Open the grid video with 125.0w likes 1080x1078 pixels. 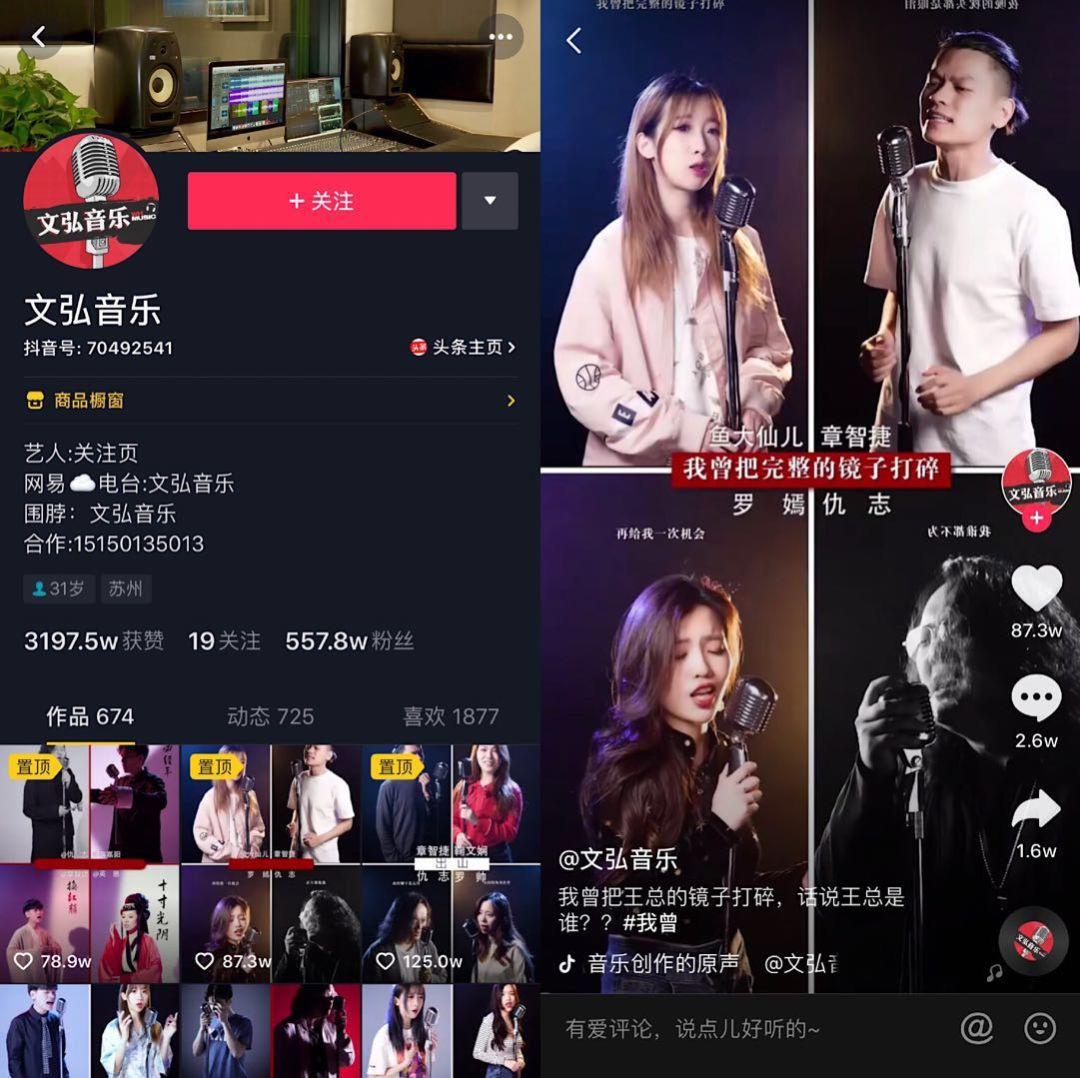click(450, 924)
